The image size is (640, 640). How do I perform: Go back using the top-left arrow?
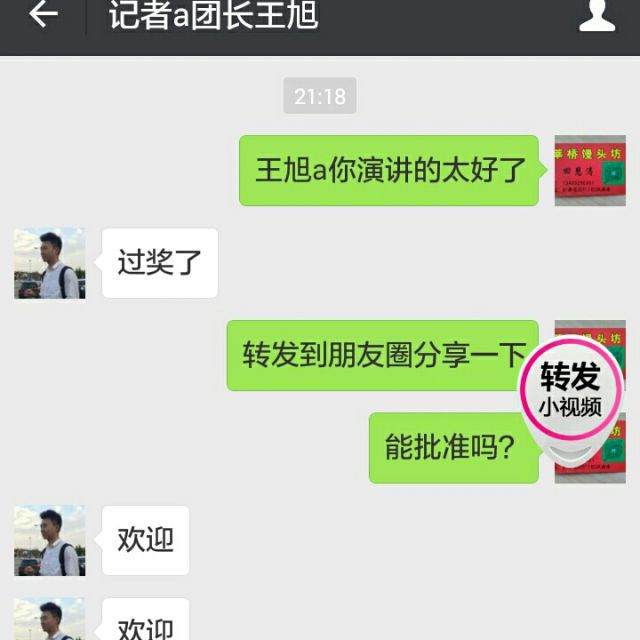pyautogui.click(x=43, y=13)
